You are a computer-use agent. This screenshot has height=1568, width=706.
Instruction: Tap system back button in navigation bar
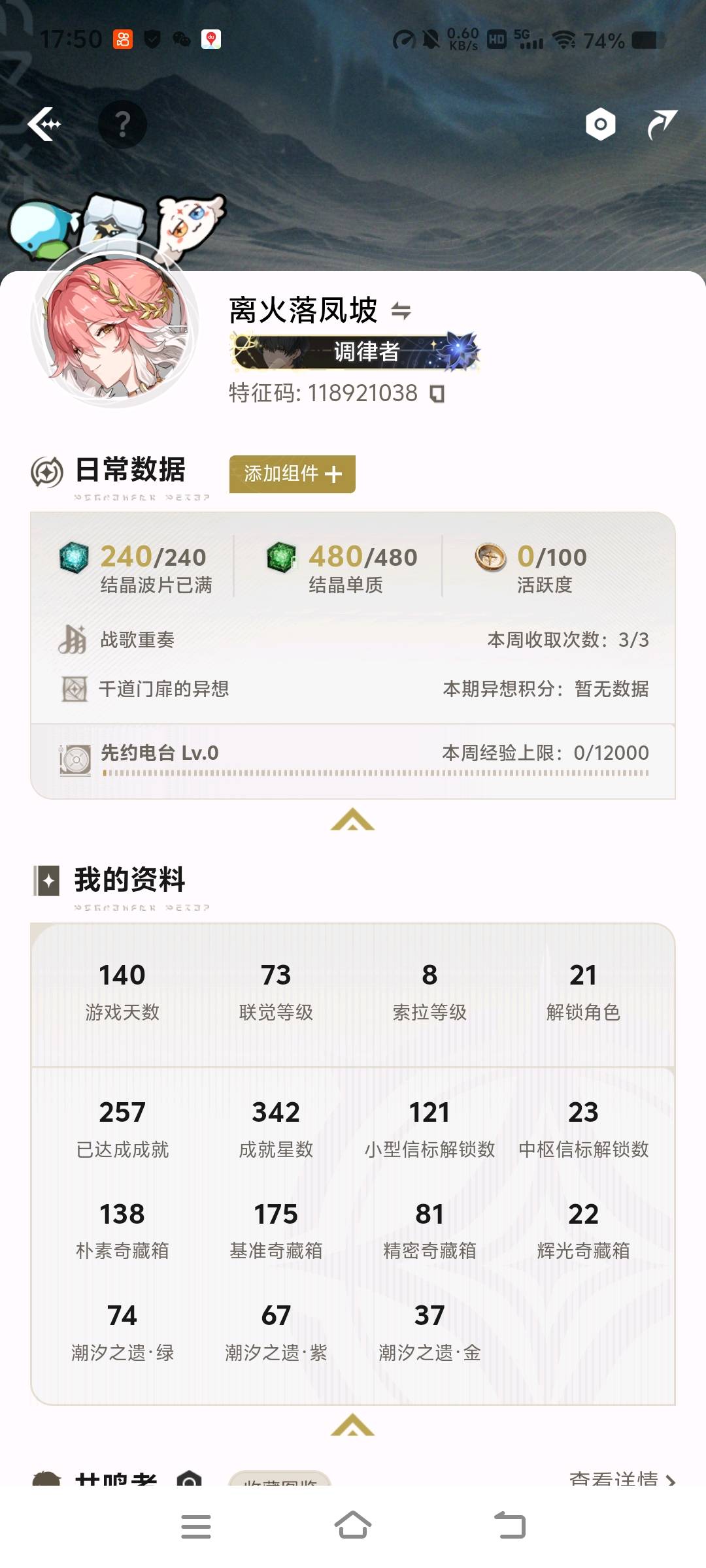pyautogui.click(x=509, y=1526)
